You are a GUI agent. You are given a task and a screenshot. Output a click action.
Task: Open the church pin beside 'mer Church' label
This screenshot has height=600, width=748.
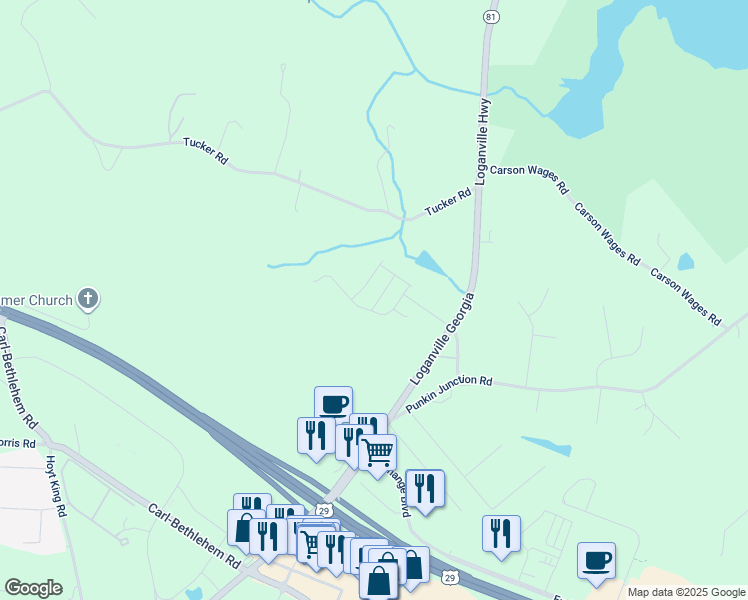(x=88, y=300)
